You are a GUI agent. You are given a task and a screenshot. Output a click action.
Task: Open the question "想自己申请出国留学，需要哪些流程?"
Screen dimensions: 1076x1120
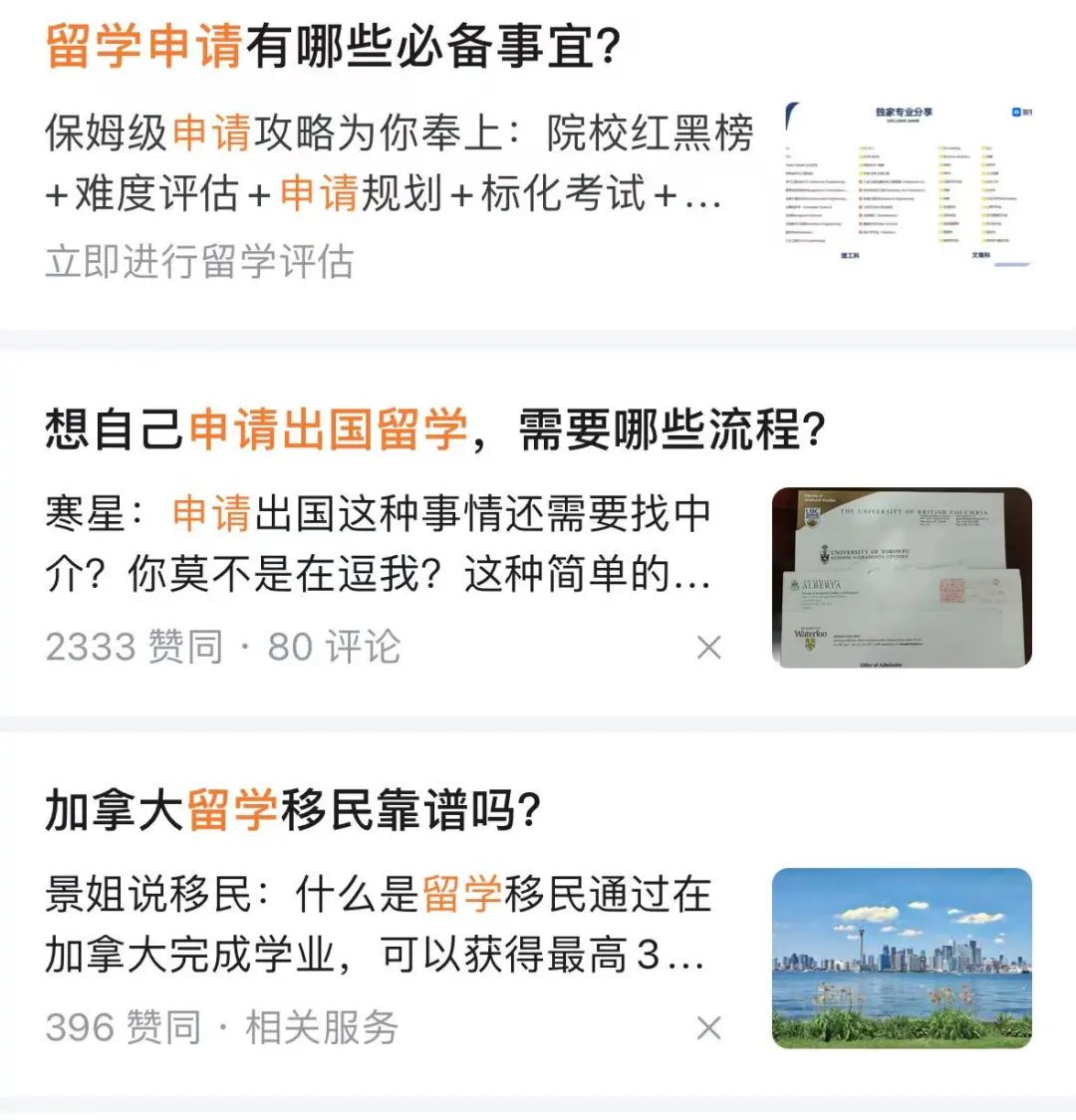click(x=433, y=428)
